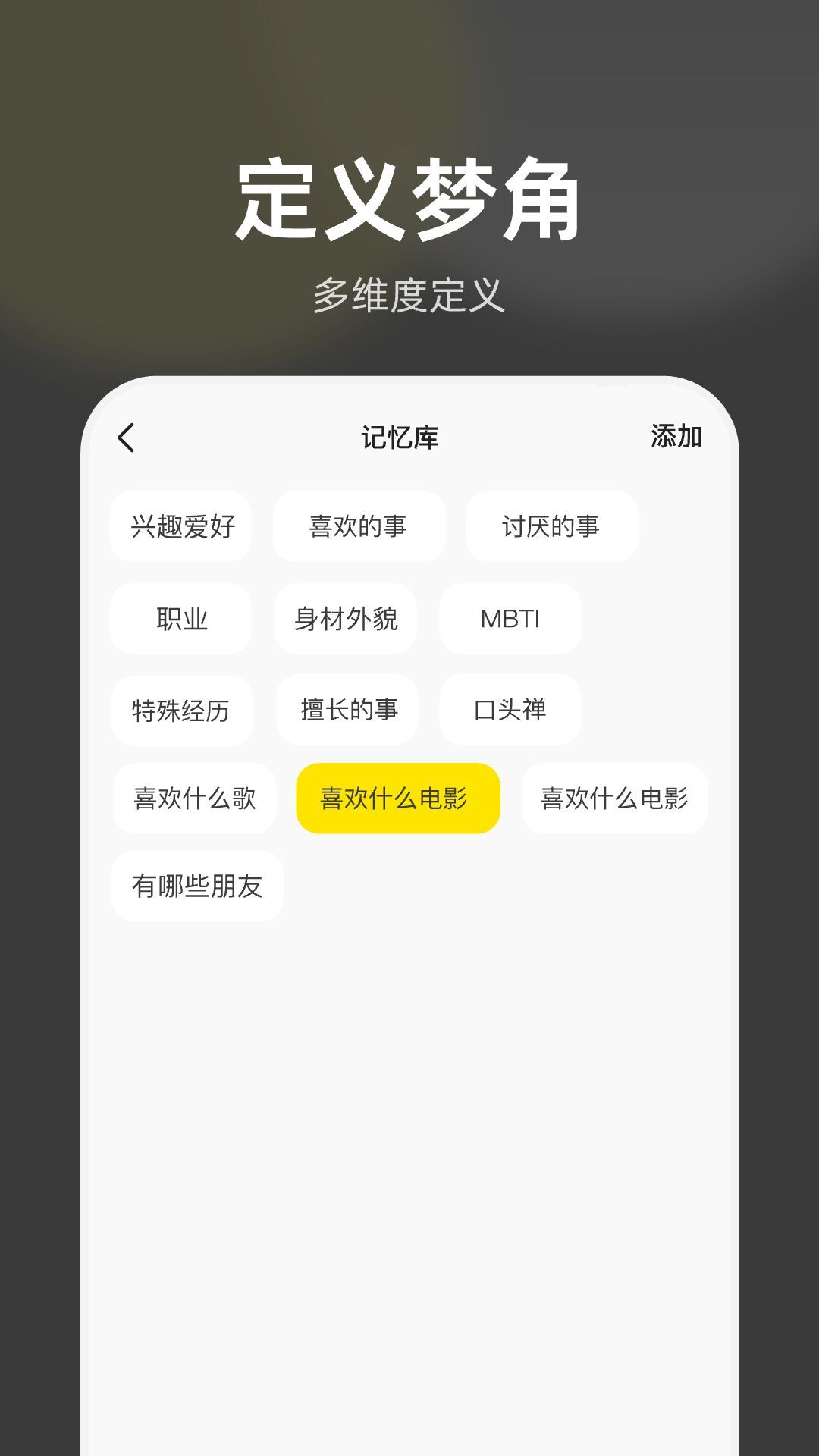This screenshot has width=819, height=1456.
Task: Tap the back arrow icon
Action: [x=125, y=436]
